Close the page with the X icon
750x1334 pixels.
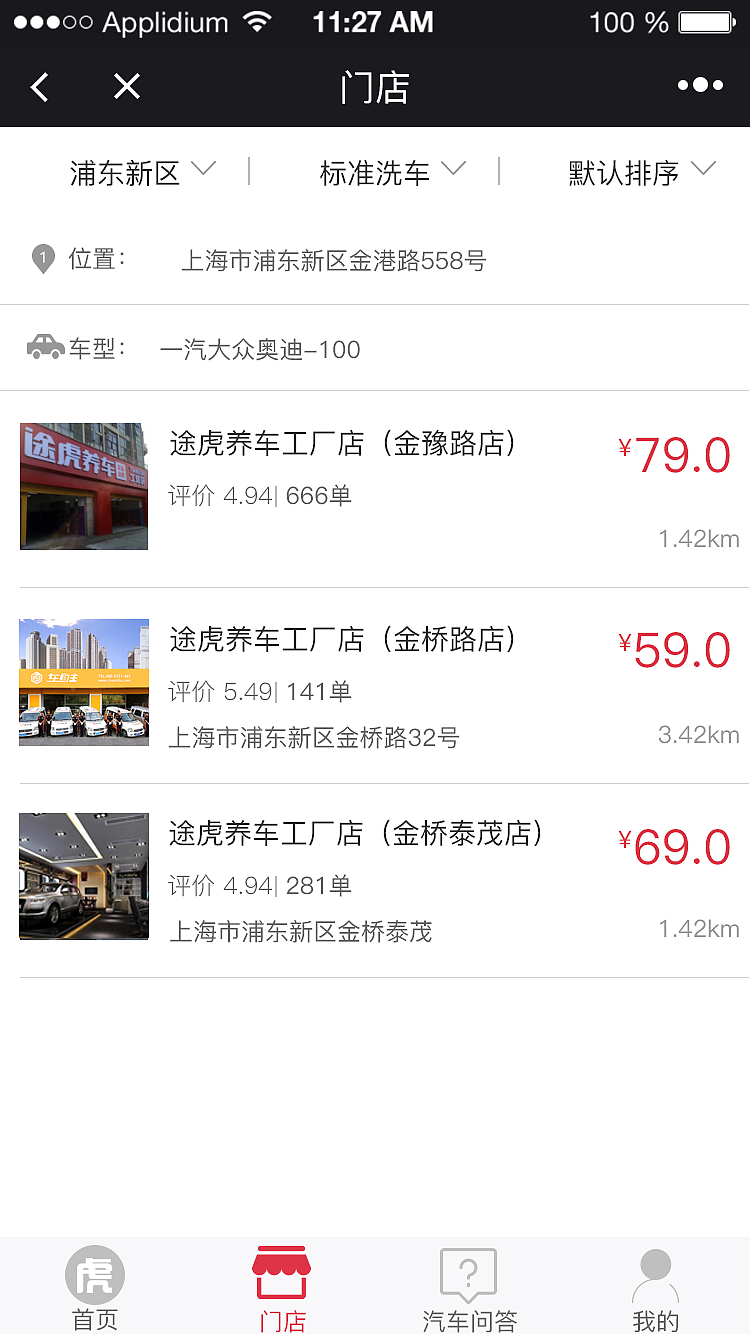coord(126,87)
